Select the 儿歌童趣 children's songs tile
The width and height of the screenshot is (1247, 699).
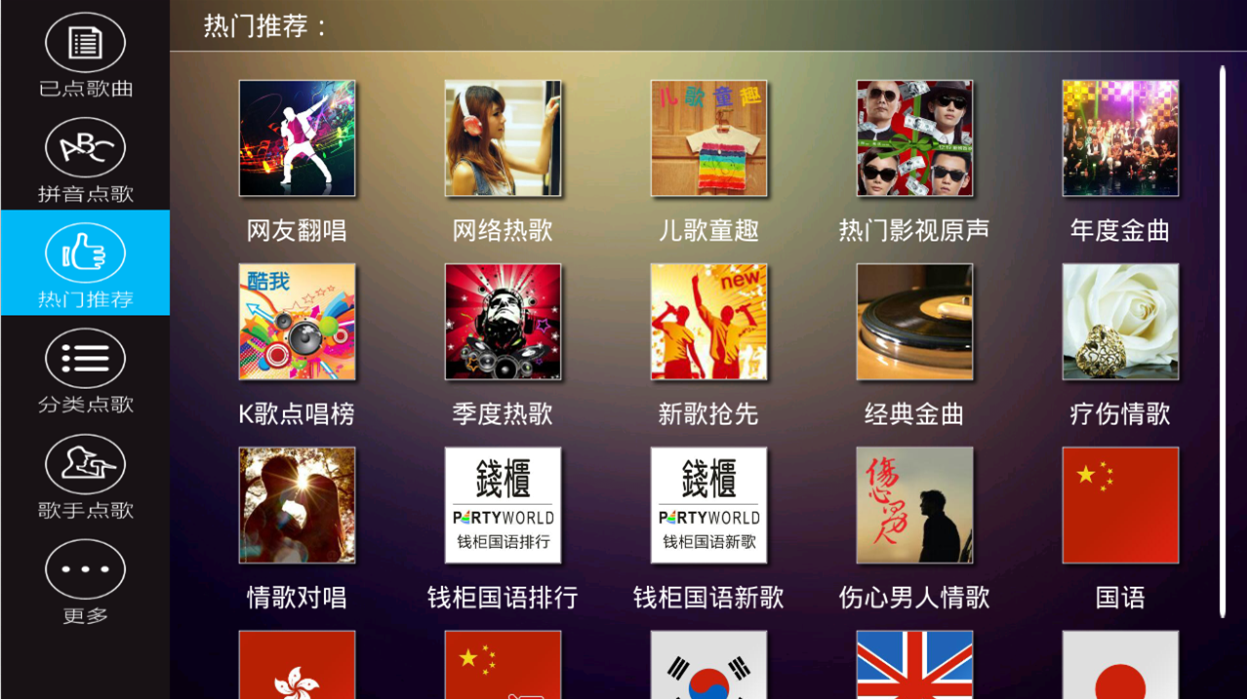click(x=709, y=139)
